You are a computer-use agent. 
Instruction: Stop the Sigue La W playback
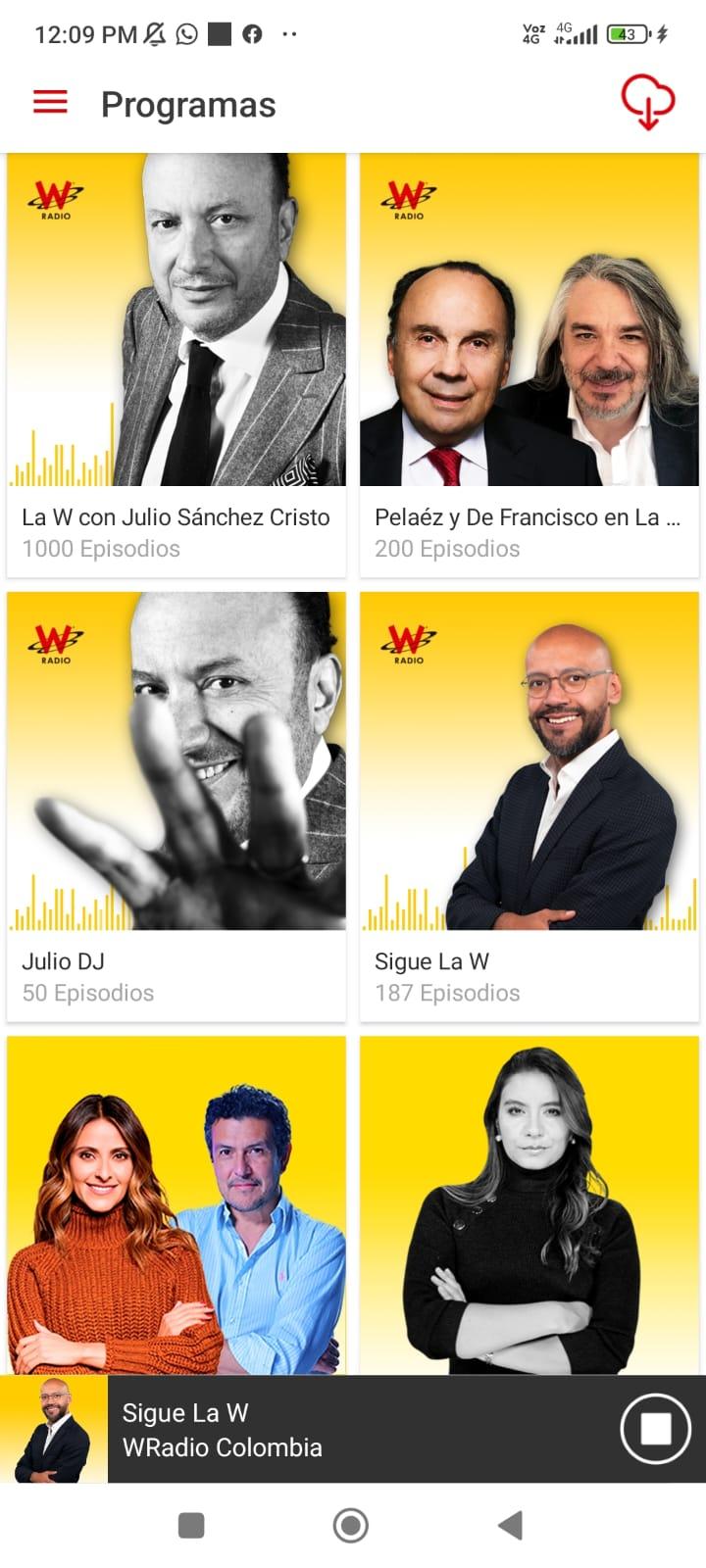pos(655,1429)
